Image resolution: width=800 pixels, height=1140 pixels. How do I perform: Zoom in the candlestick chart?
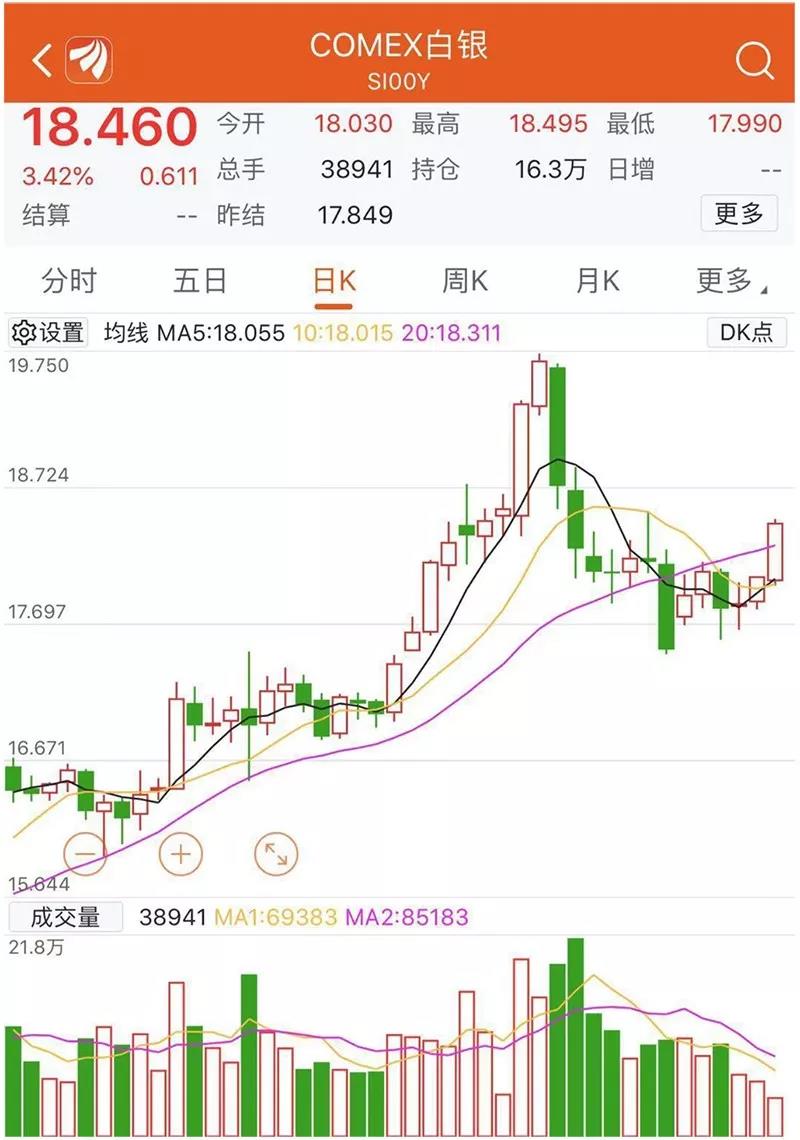[x=181, y=854]
